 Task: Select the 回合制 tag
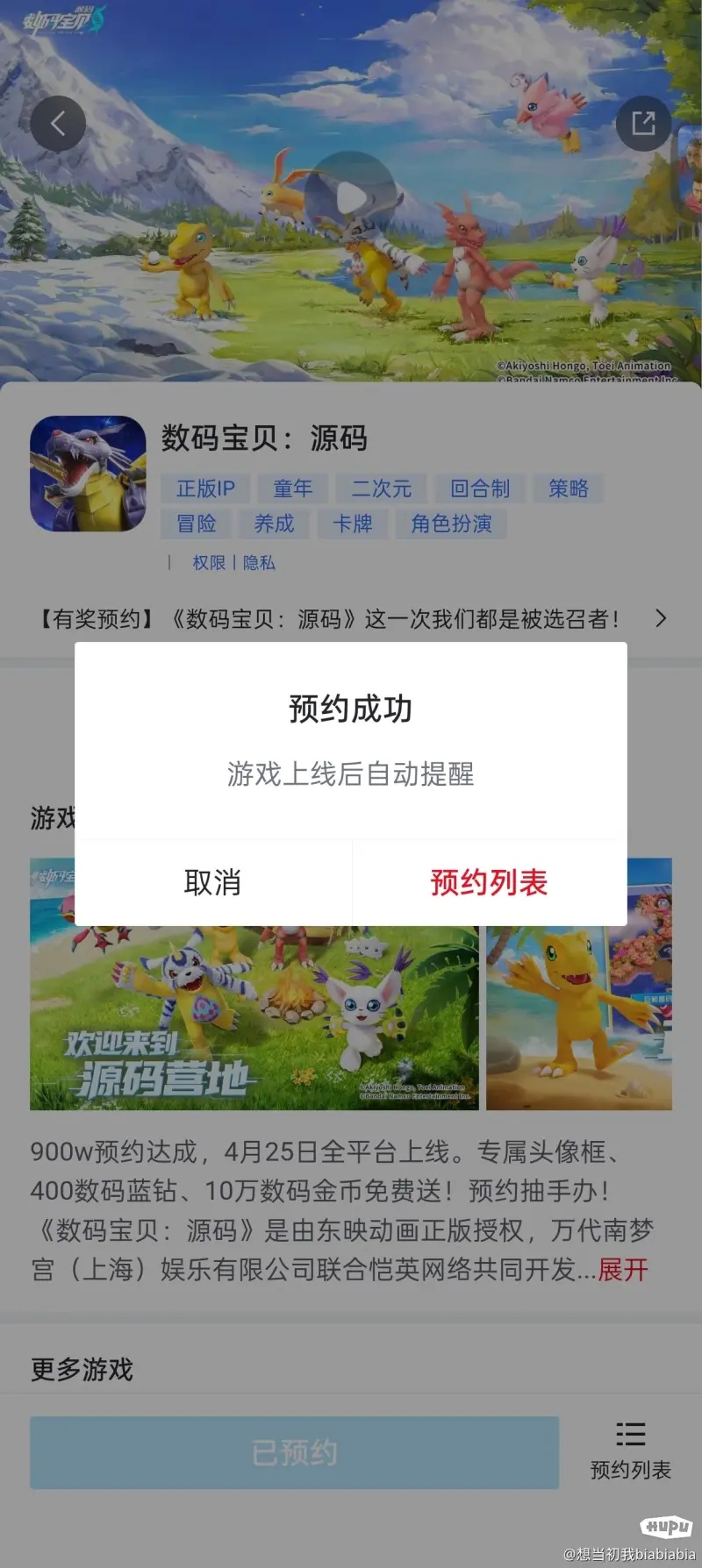479,488
